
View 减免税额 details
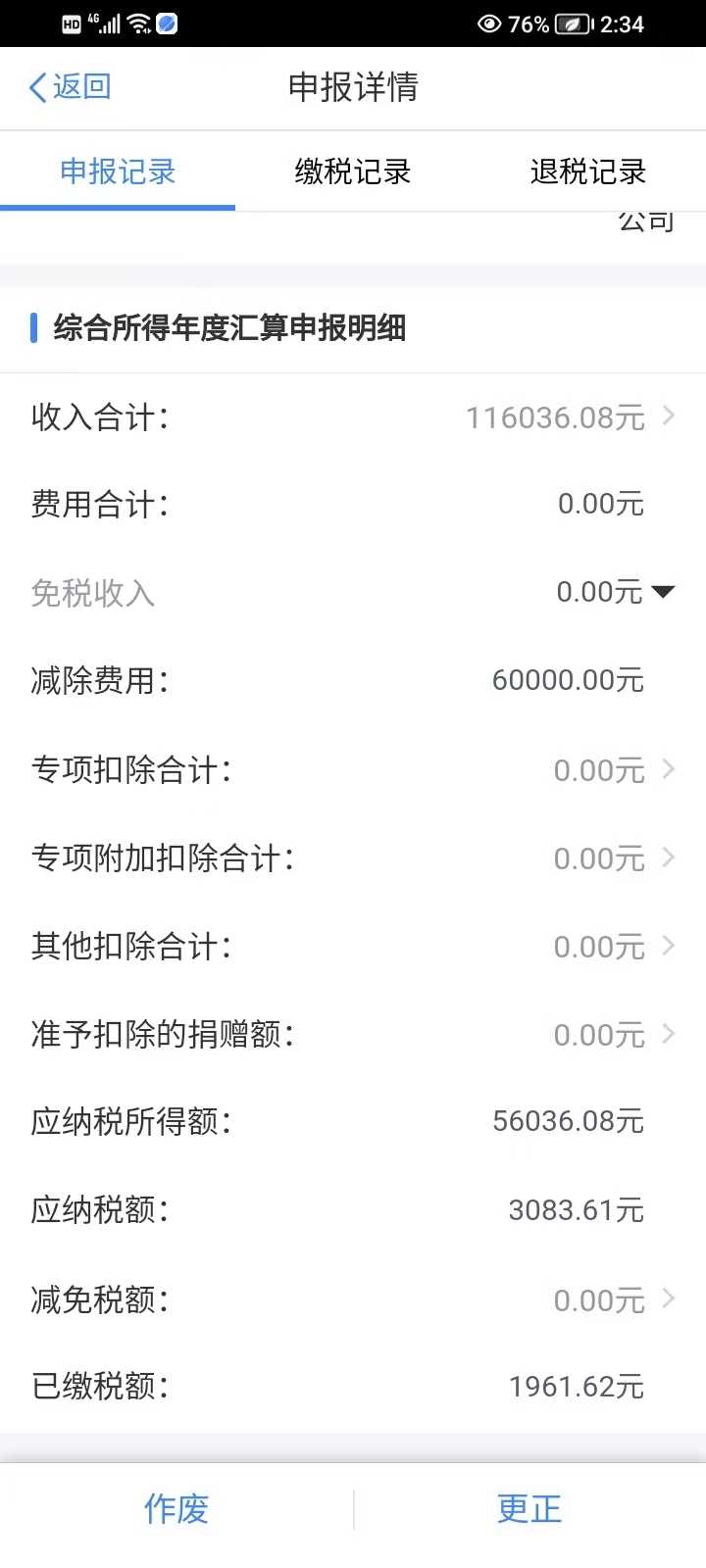669,1298
